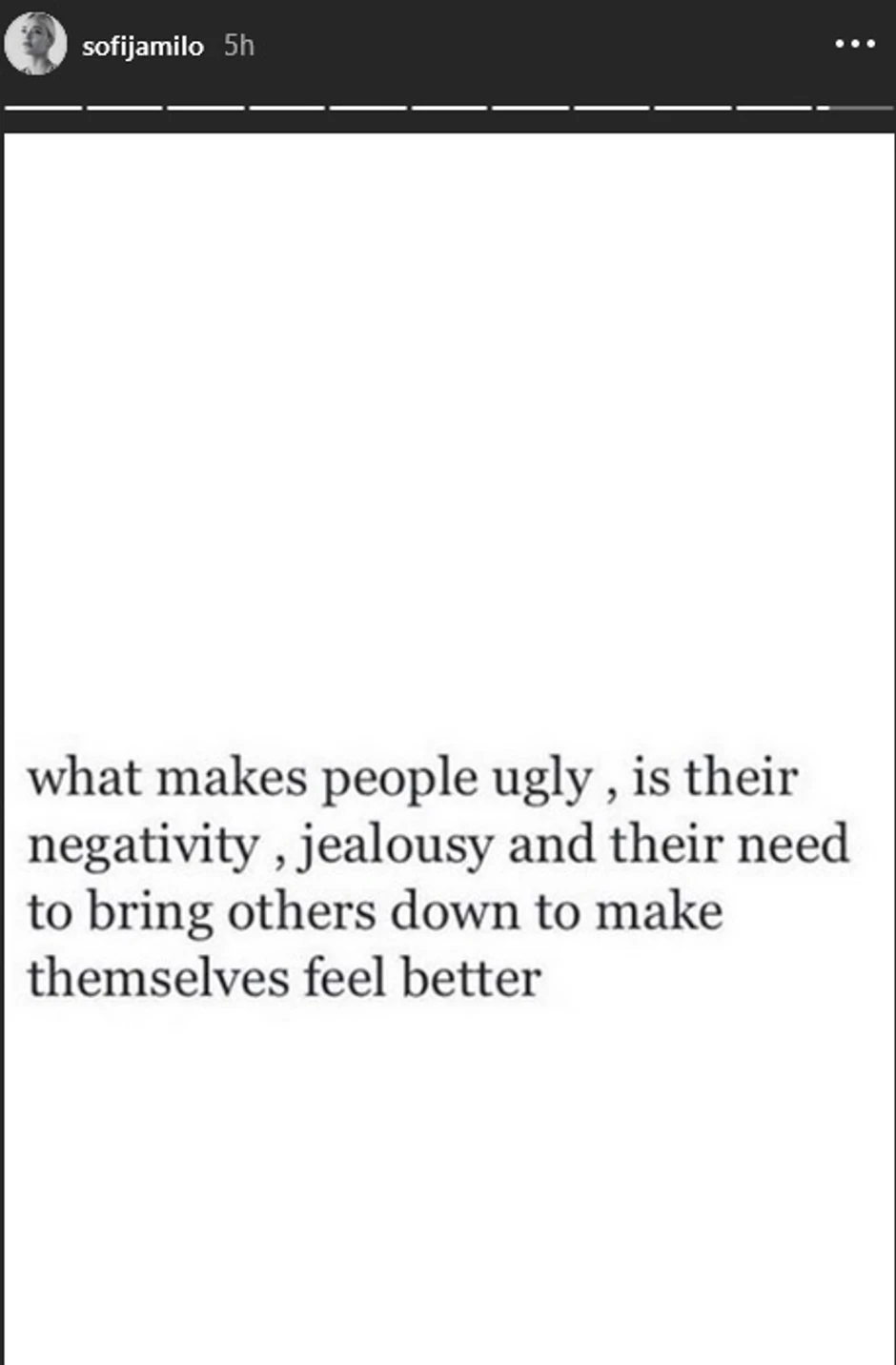
Task: Open the sofijamilo username link
Action: tap(142, 47)
